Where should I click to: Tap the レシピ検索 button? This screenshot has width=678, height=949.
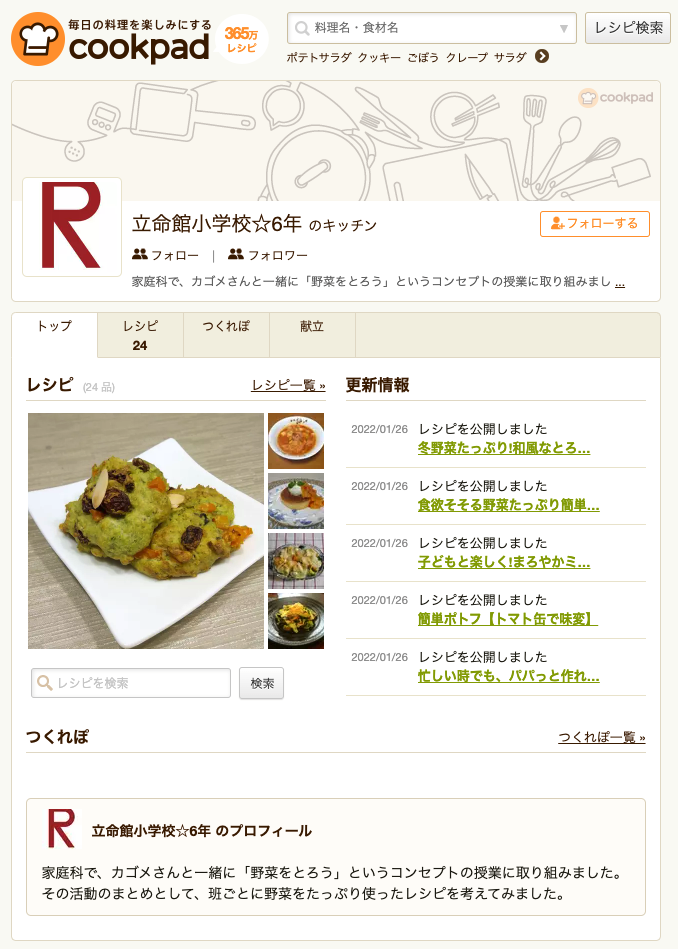628,28
